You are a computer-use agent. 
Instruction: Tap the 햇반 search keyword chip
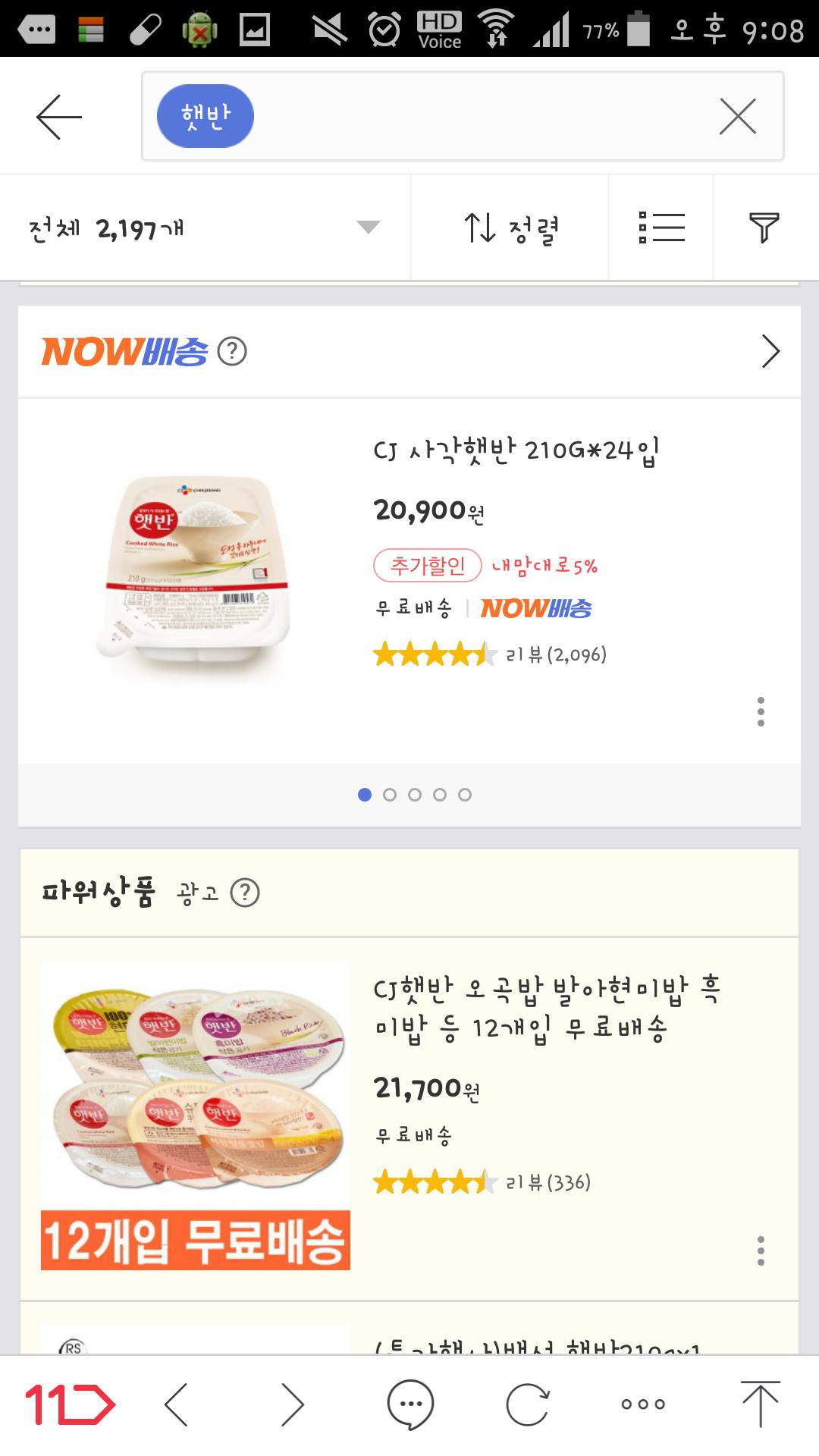pyautogui.click(x=205, y=116)
